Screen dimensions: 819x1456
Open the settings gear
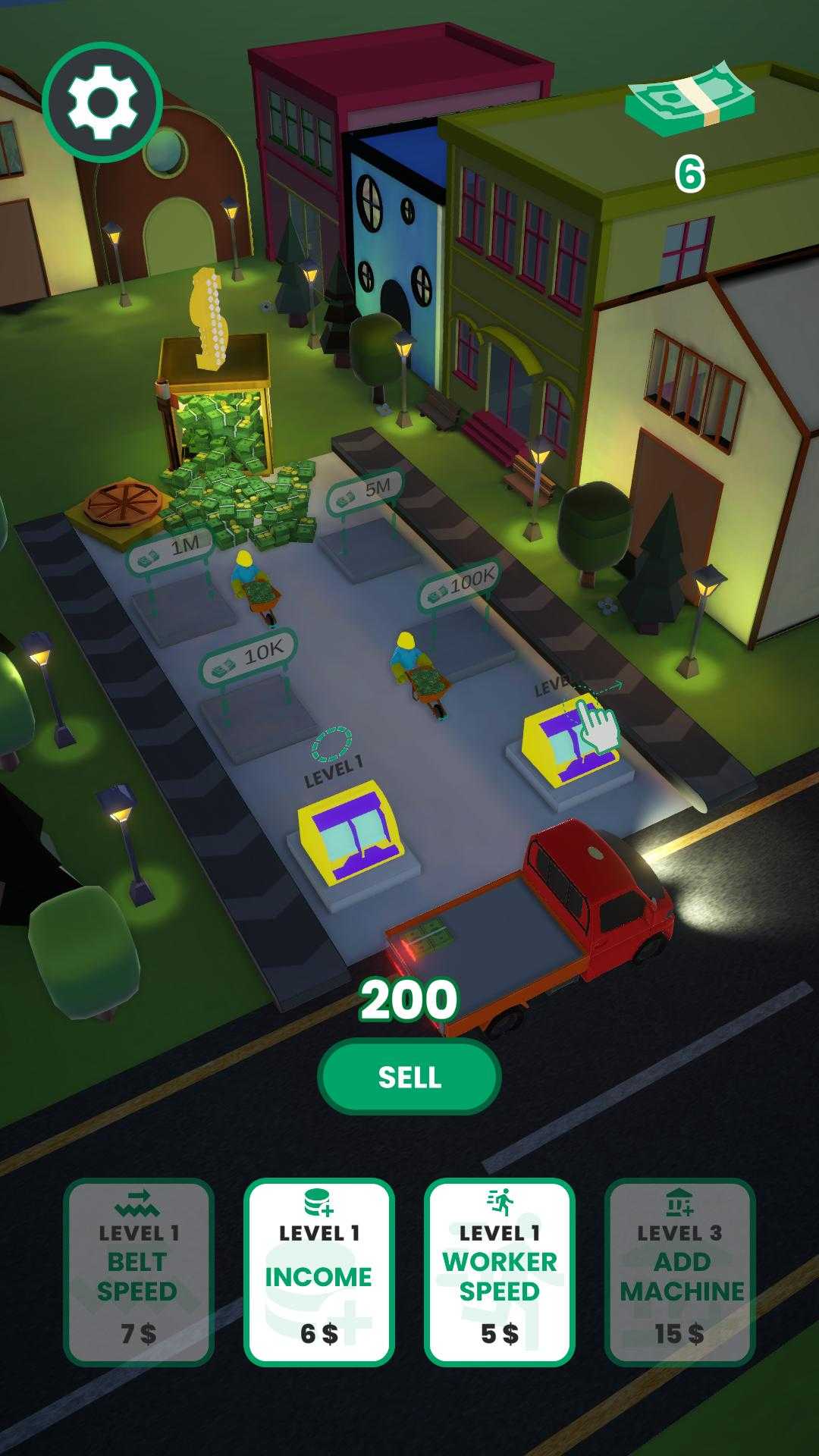click(102, 102)
